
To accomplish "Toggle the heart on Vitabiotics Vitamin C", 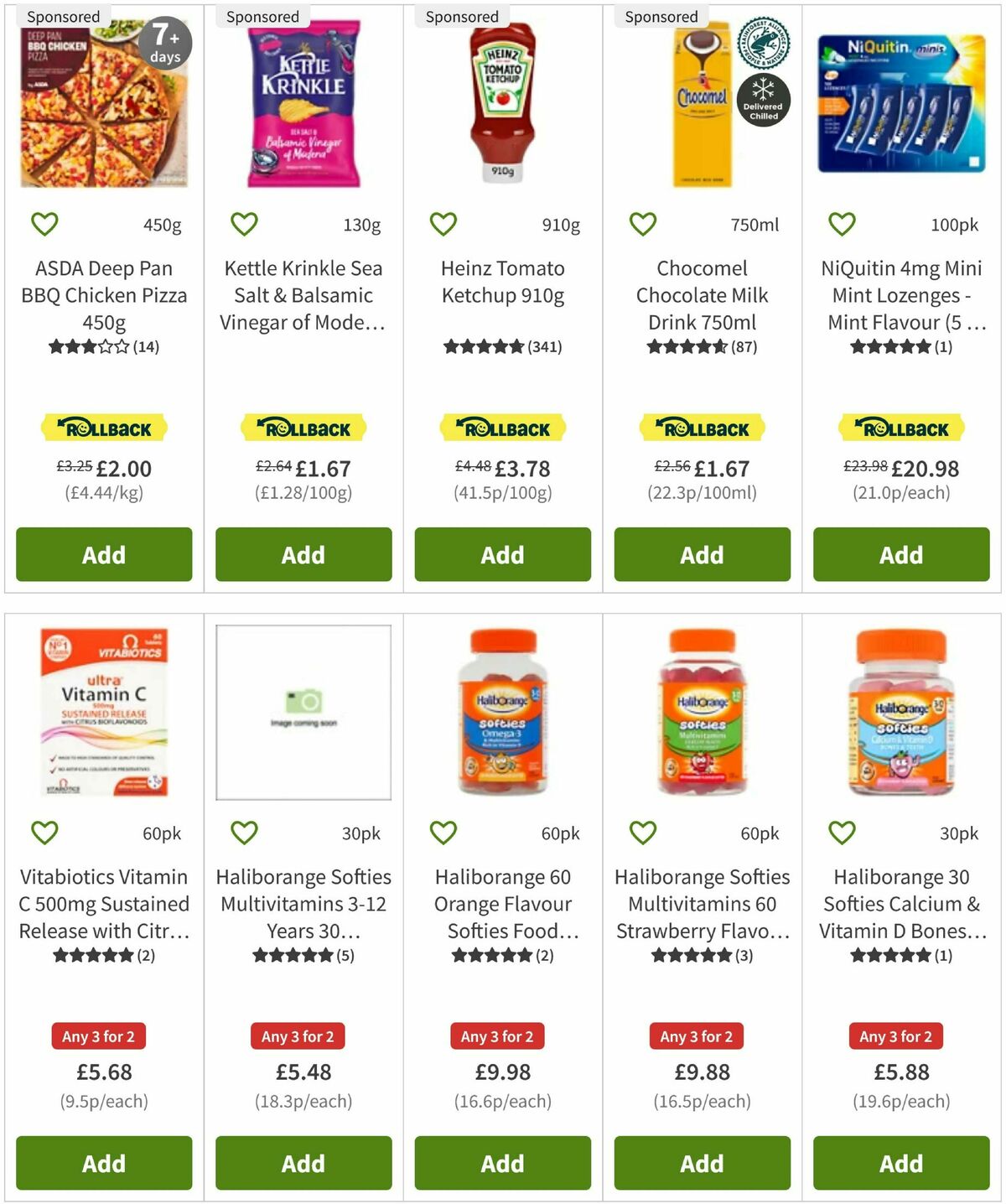I will click(44, 833).
